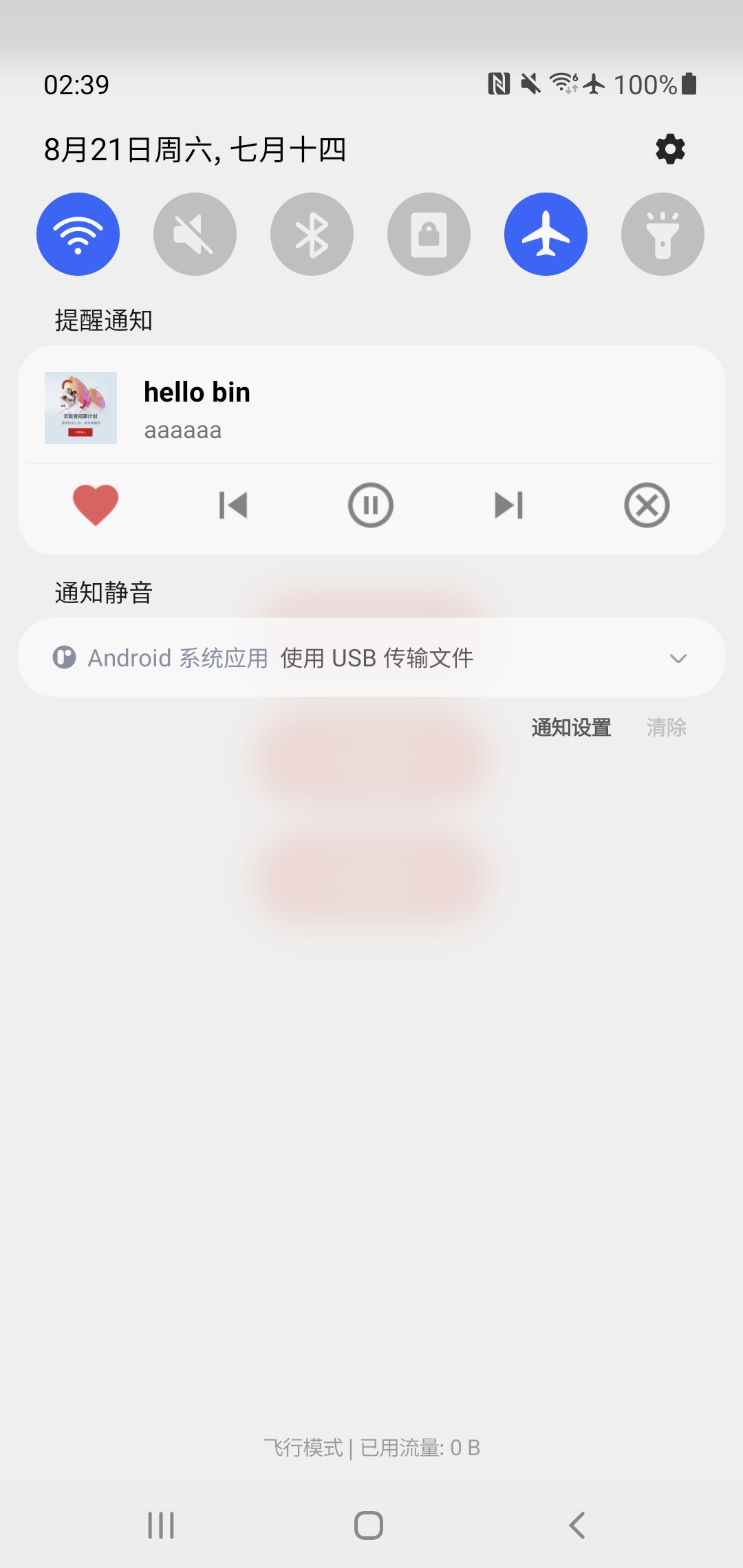Turn off the Wi-Fi quick toggle
Screen dimensions: 743x1568
[78, 235]
